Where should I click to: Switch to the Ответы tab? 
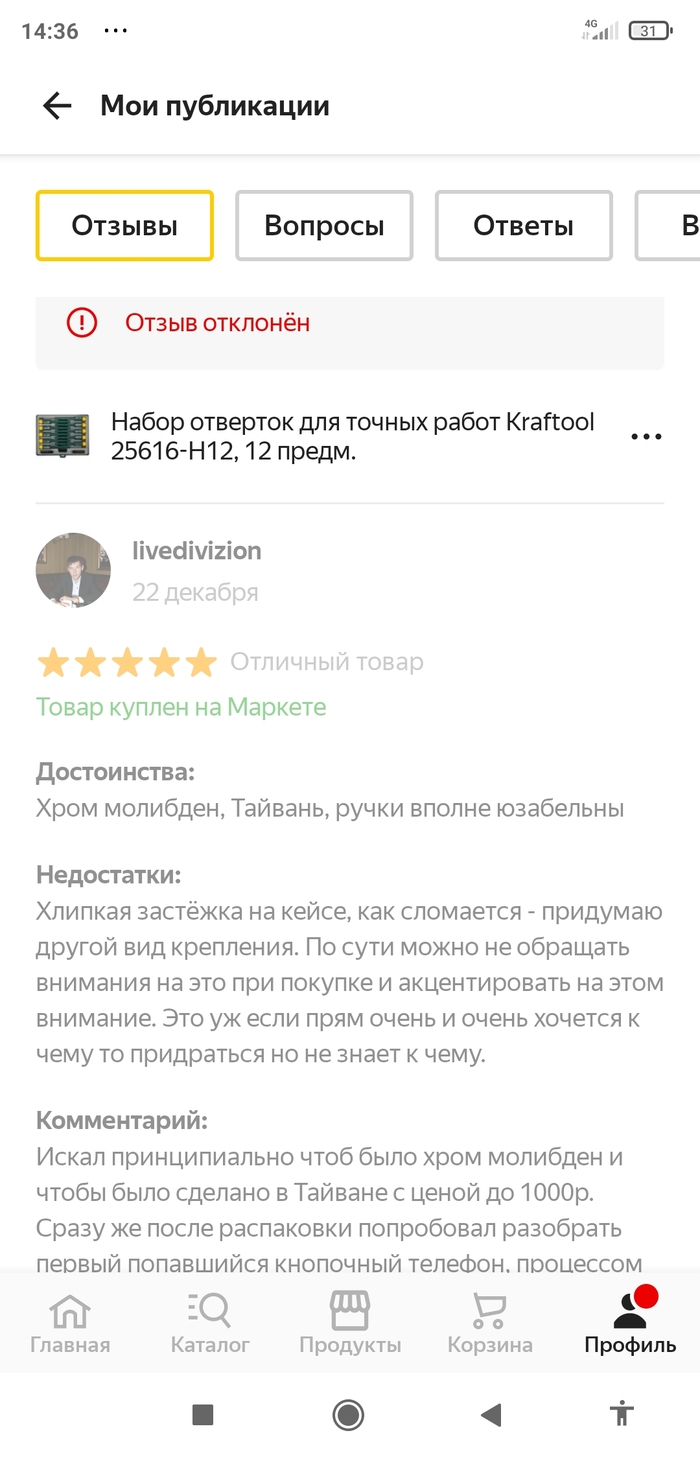523,226
